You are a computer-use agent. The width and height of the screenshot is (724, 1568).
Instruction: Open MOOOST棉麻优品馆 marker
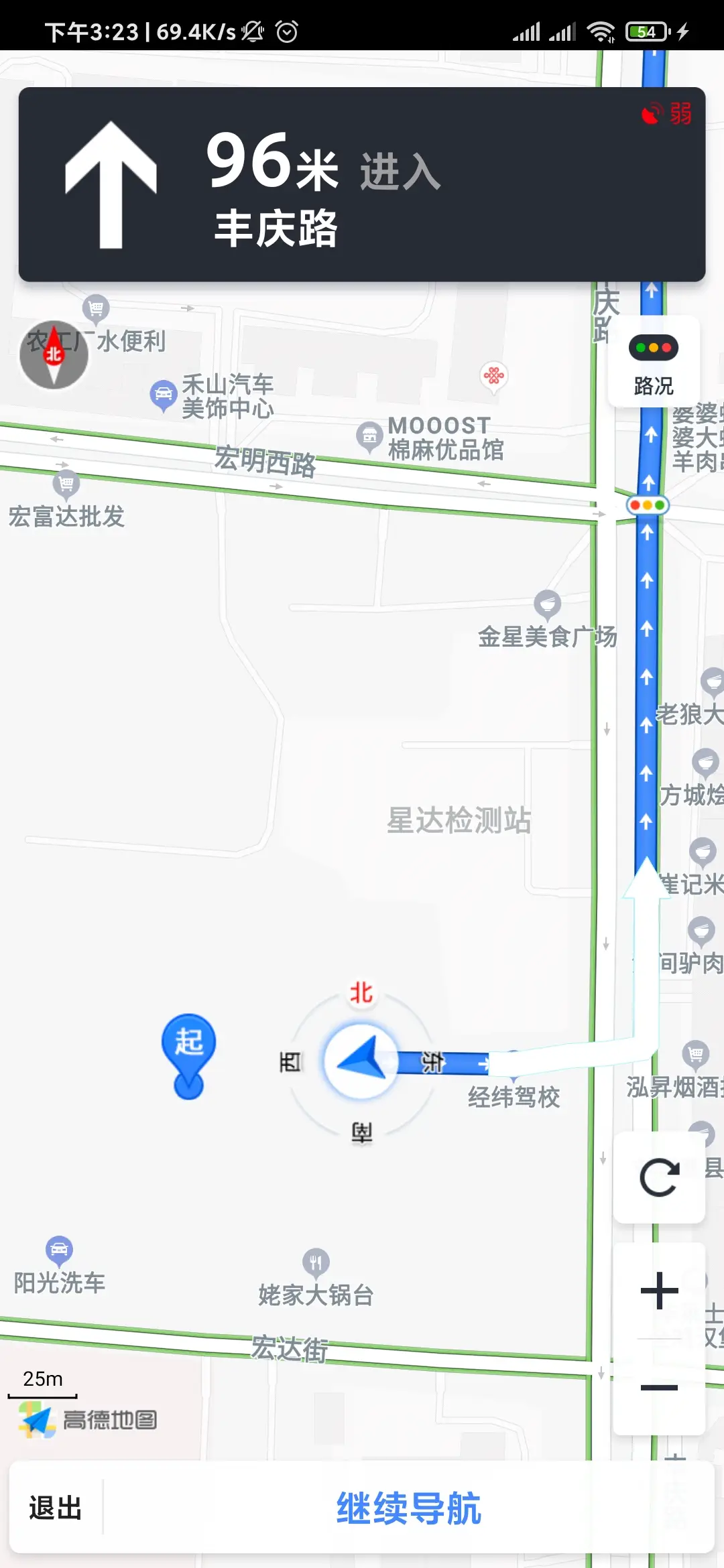coord(369,436)
